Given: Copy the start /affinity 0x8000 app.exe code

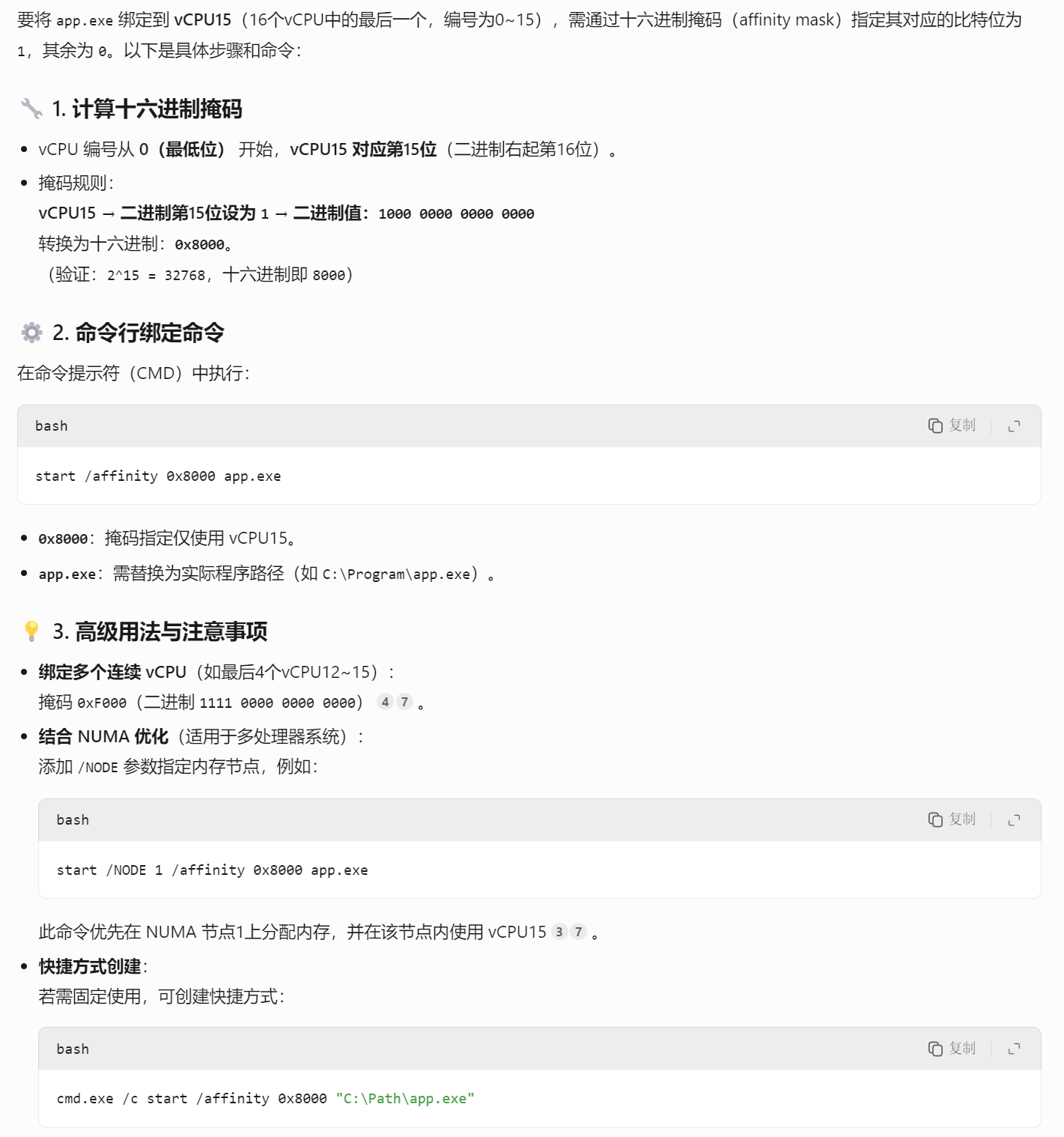Looking at the screenshot, I should point(952,425).
